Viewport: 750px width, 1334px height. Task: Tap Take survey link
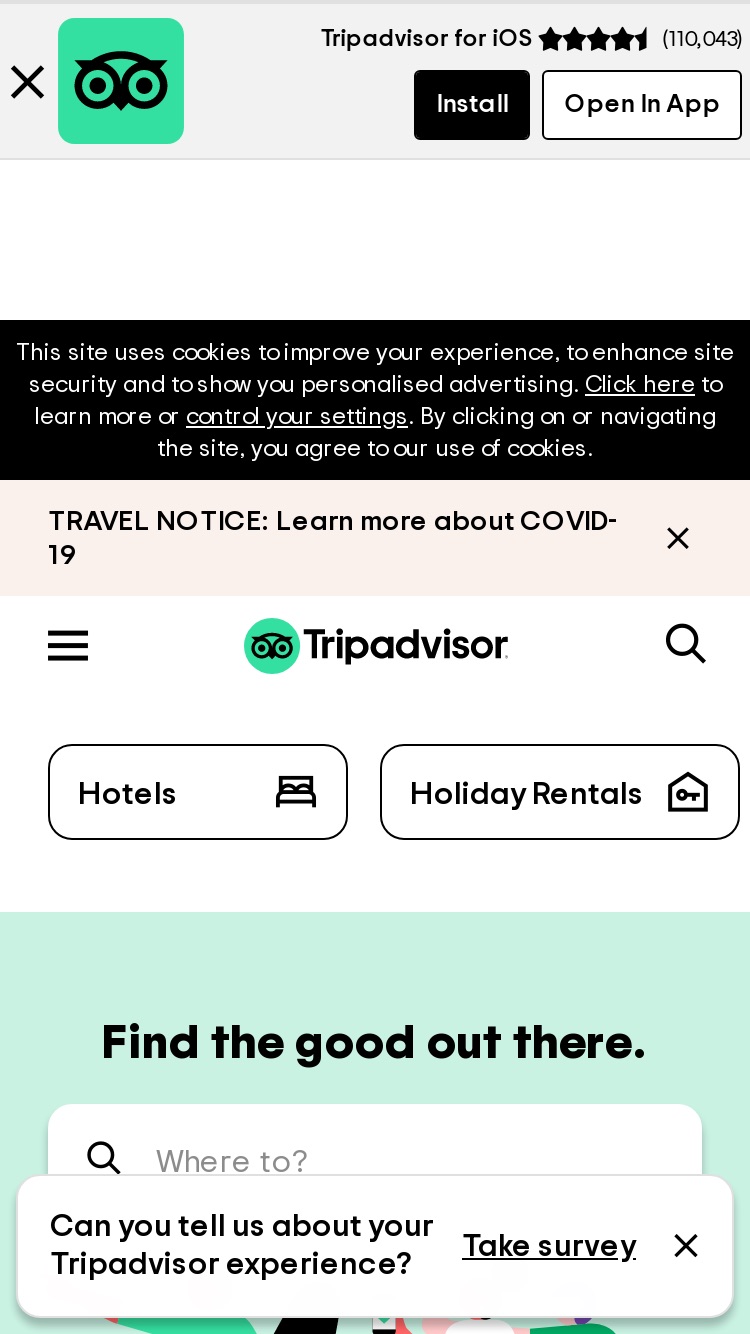tap(549, 1246)
